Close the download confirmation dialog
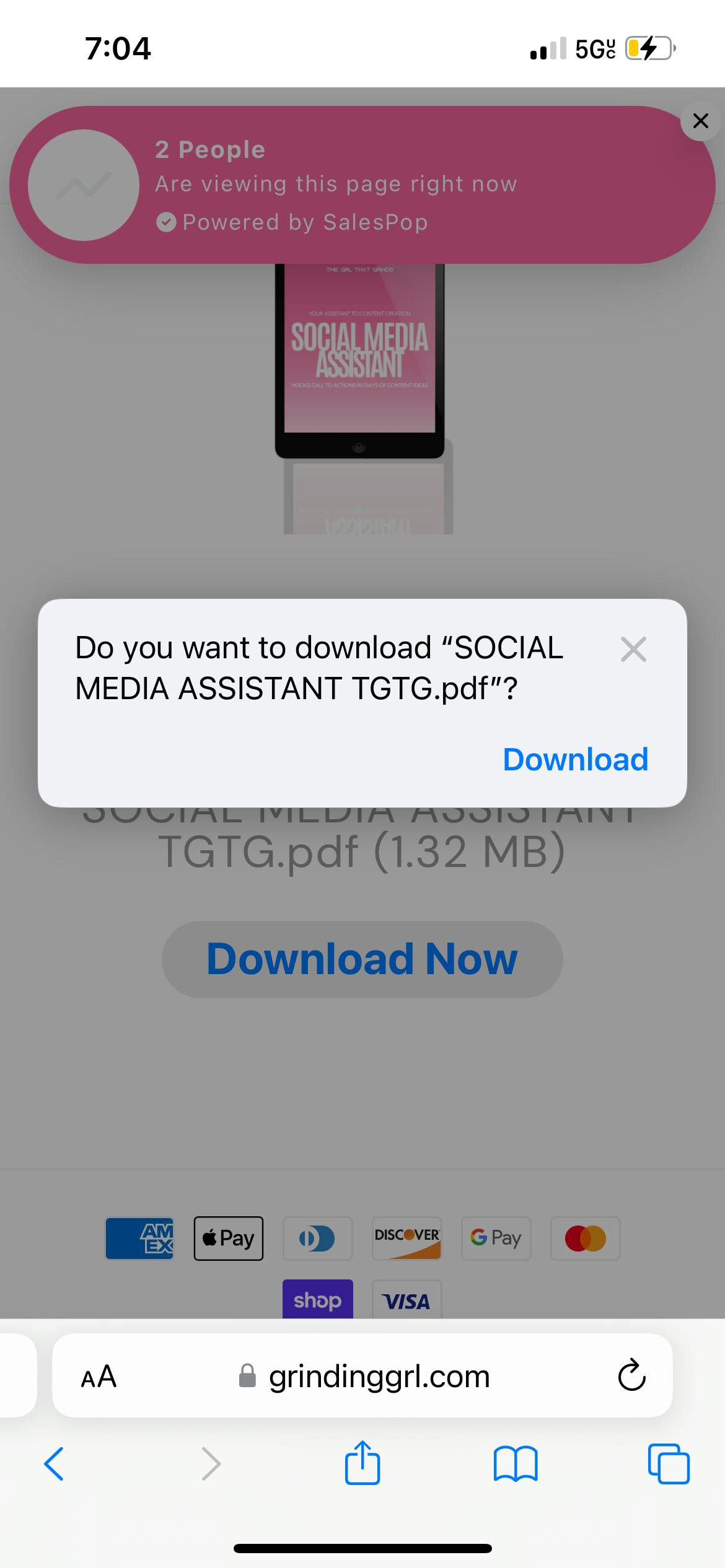The height and width of the screenshot is (1568, 725). [633, 649]
